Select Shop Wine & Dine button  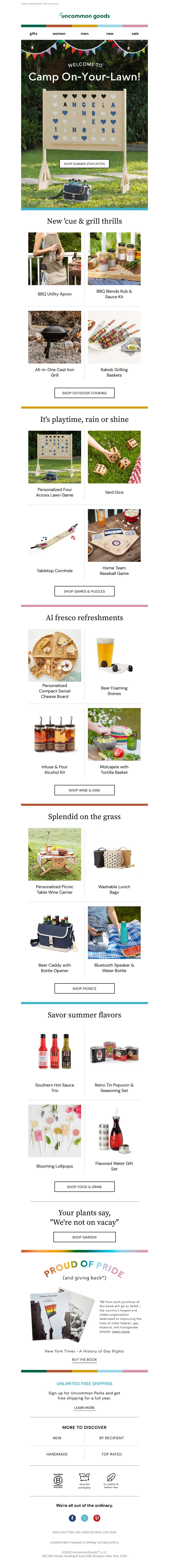coord(84,790)
